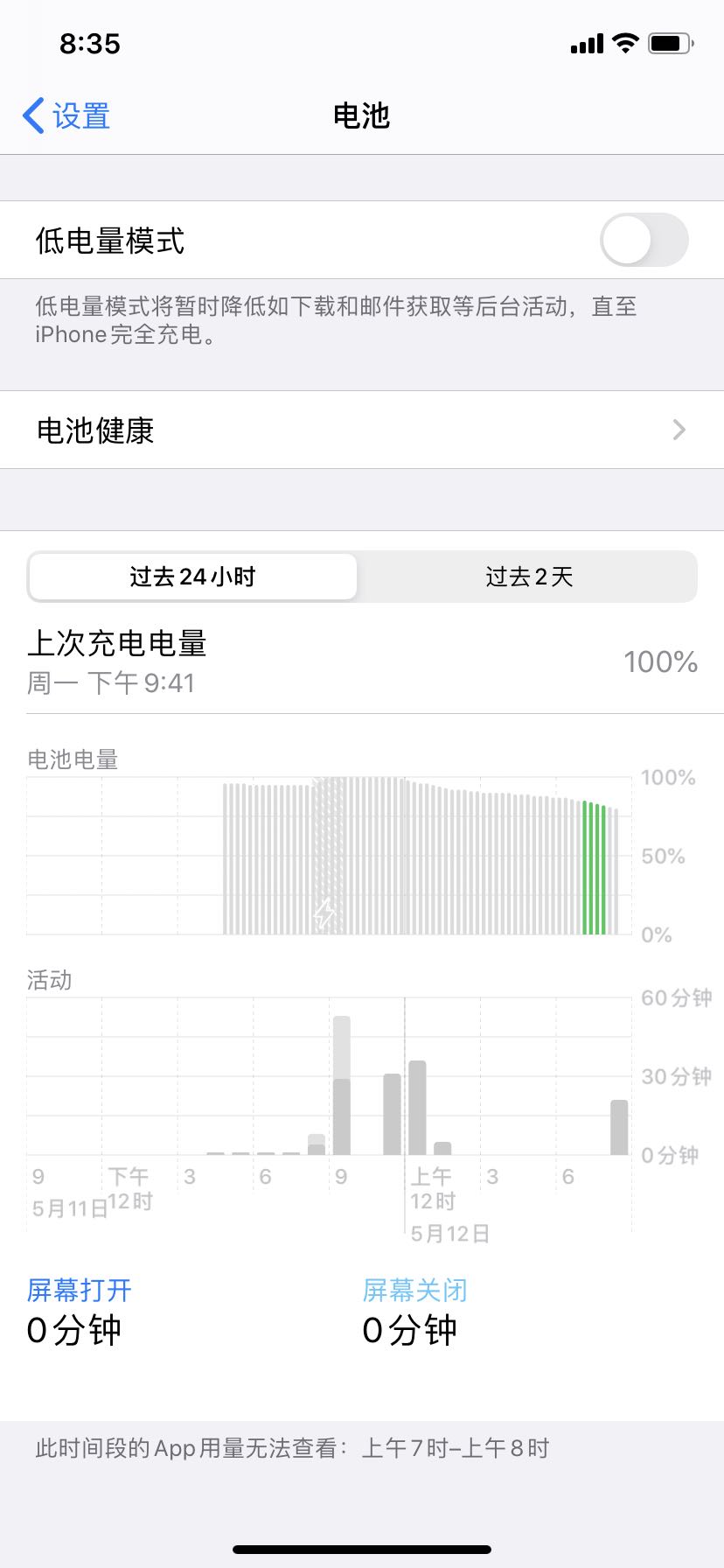Image resolution: width=724 pixels, height=1568 pixels.
Task: Enable the 低电量模式 switch
Action: click(644, 240)
